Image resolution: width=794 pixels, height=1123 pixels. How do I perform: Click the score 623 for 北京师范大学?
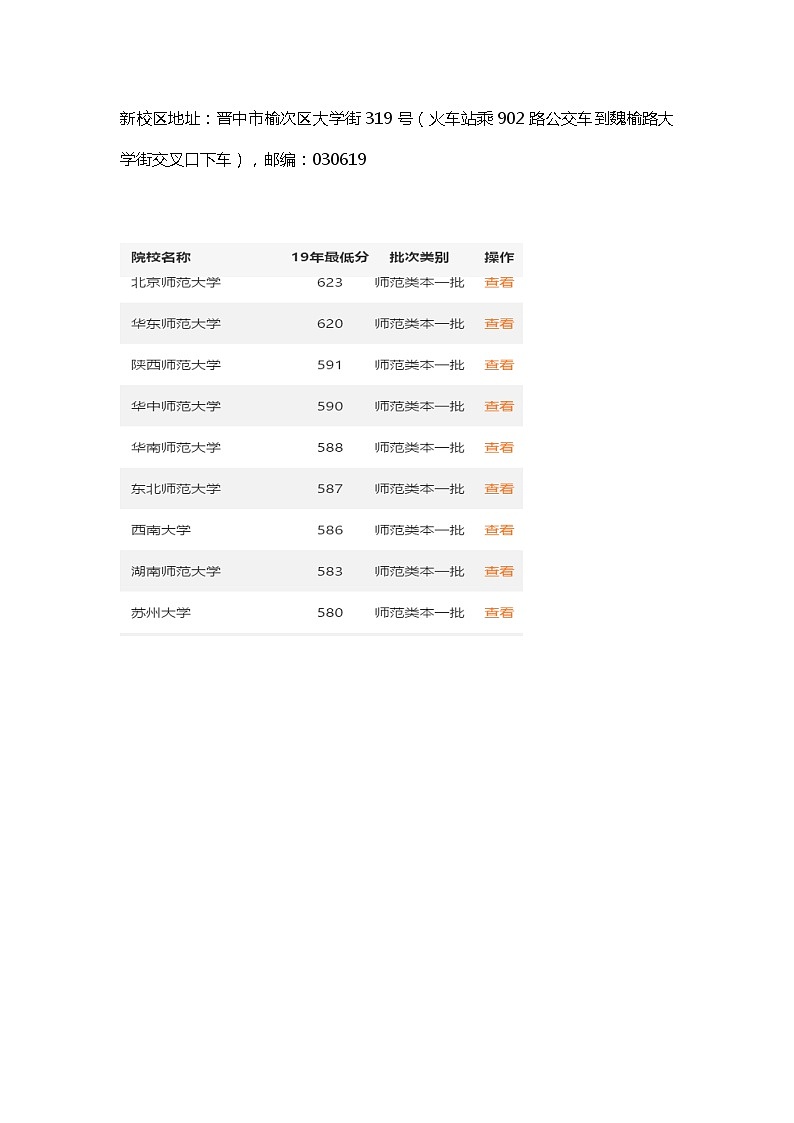point(331,282)
